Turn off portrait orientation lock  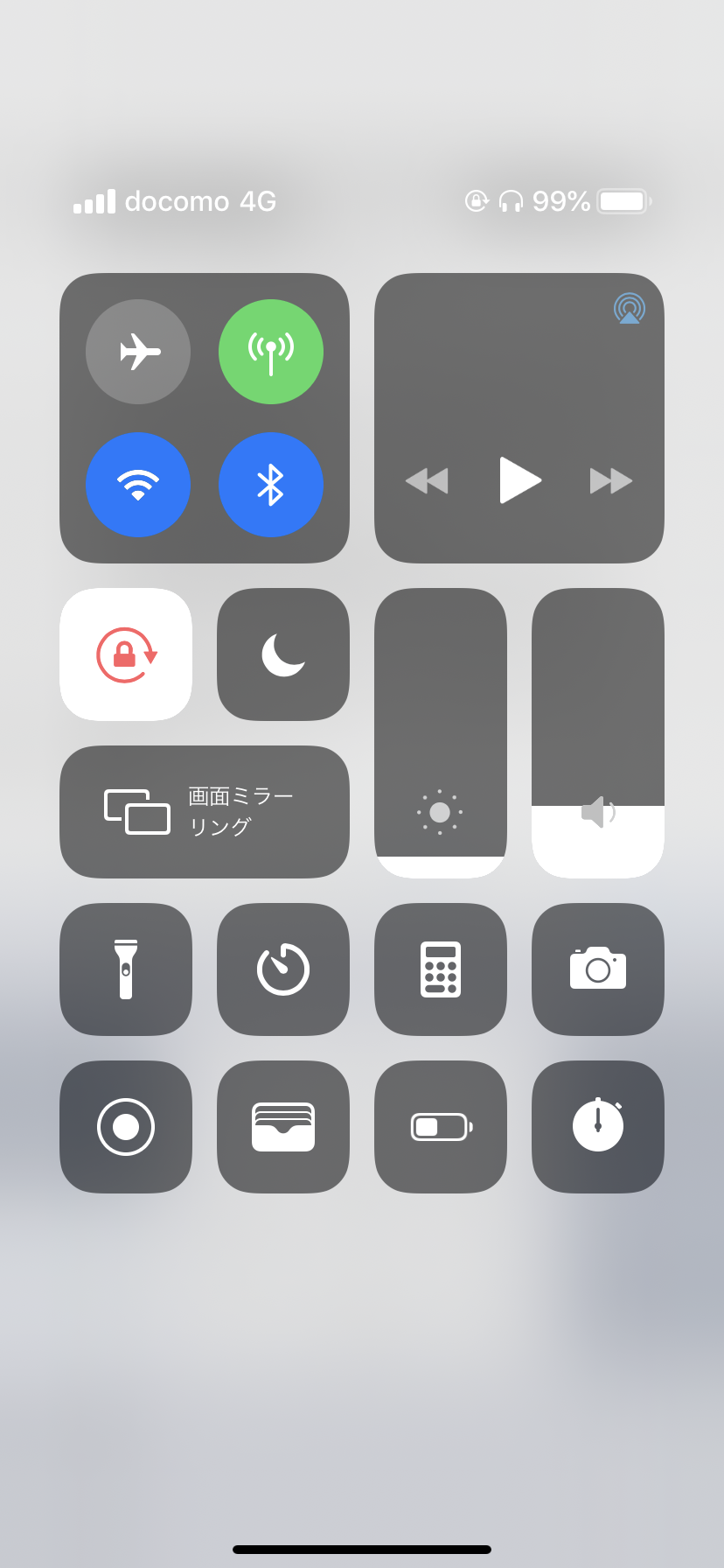126,654
